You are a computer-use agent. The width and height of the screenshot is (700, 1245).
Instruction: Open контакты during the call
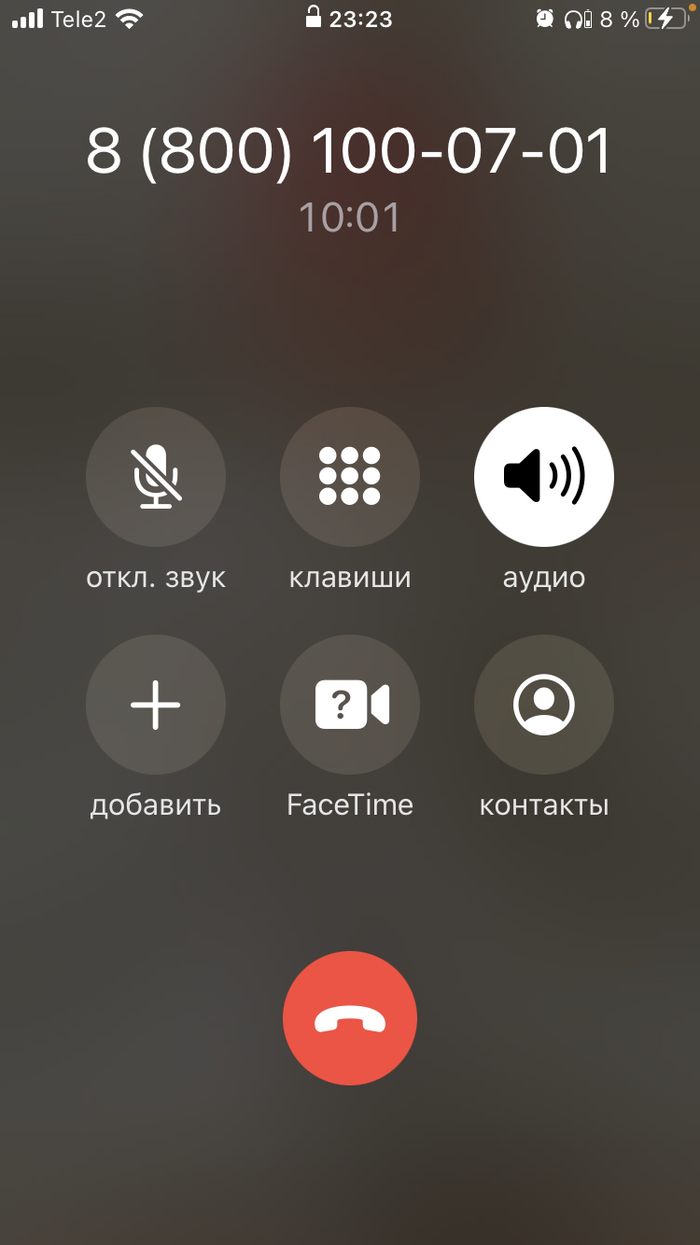pos(544,704)
